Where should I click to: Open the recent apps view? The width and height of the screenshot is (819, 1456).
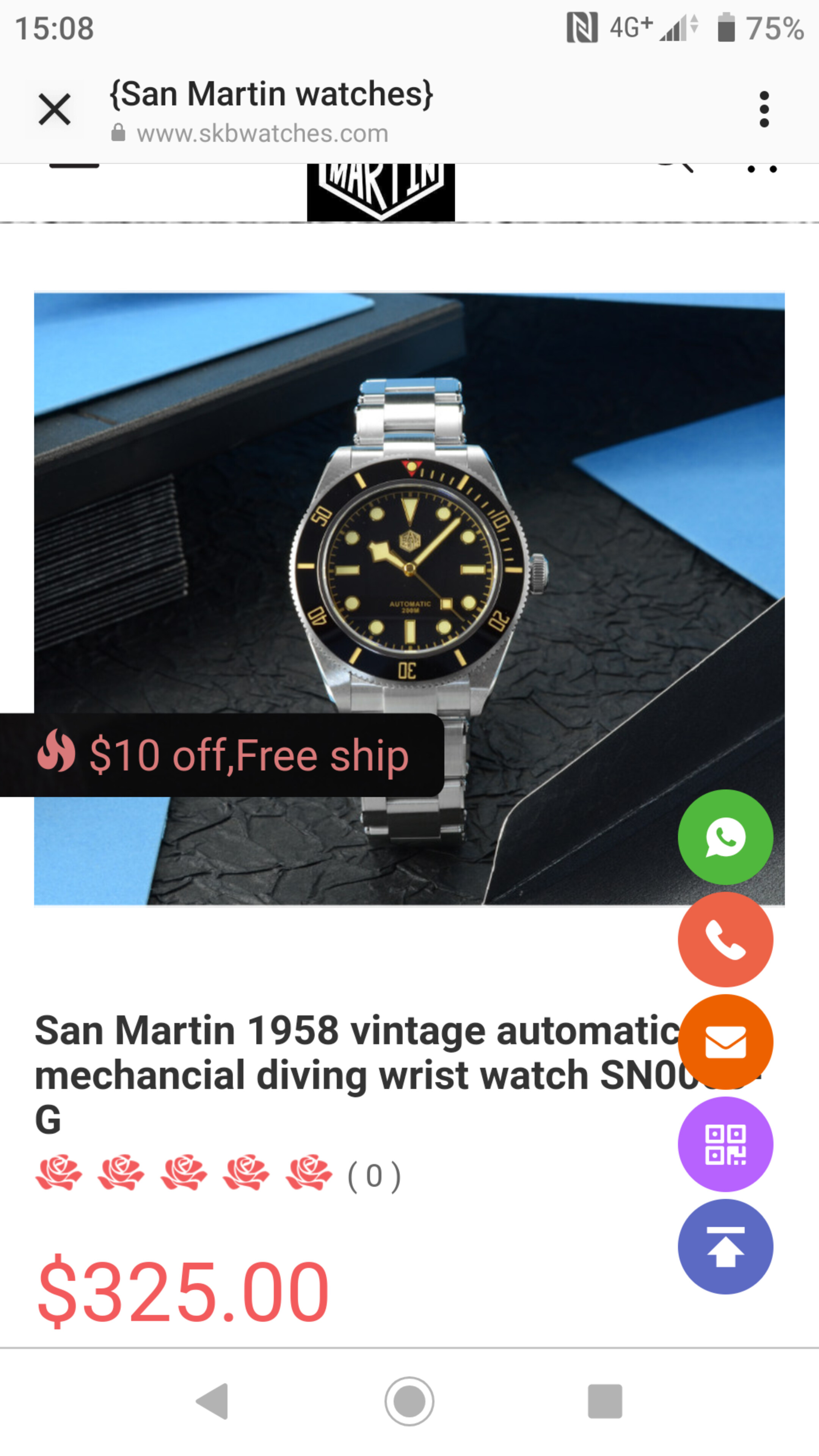[x=605, y=1401]
